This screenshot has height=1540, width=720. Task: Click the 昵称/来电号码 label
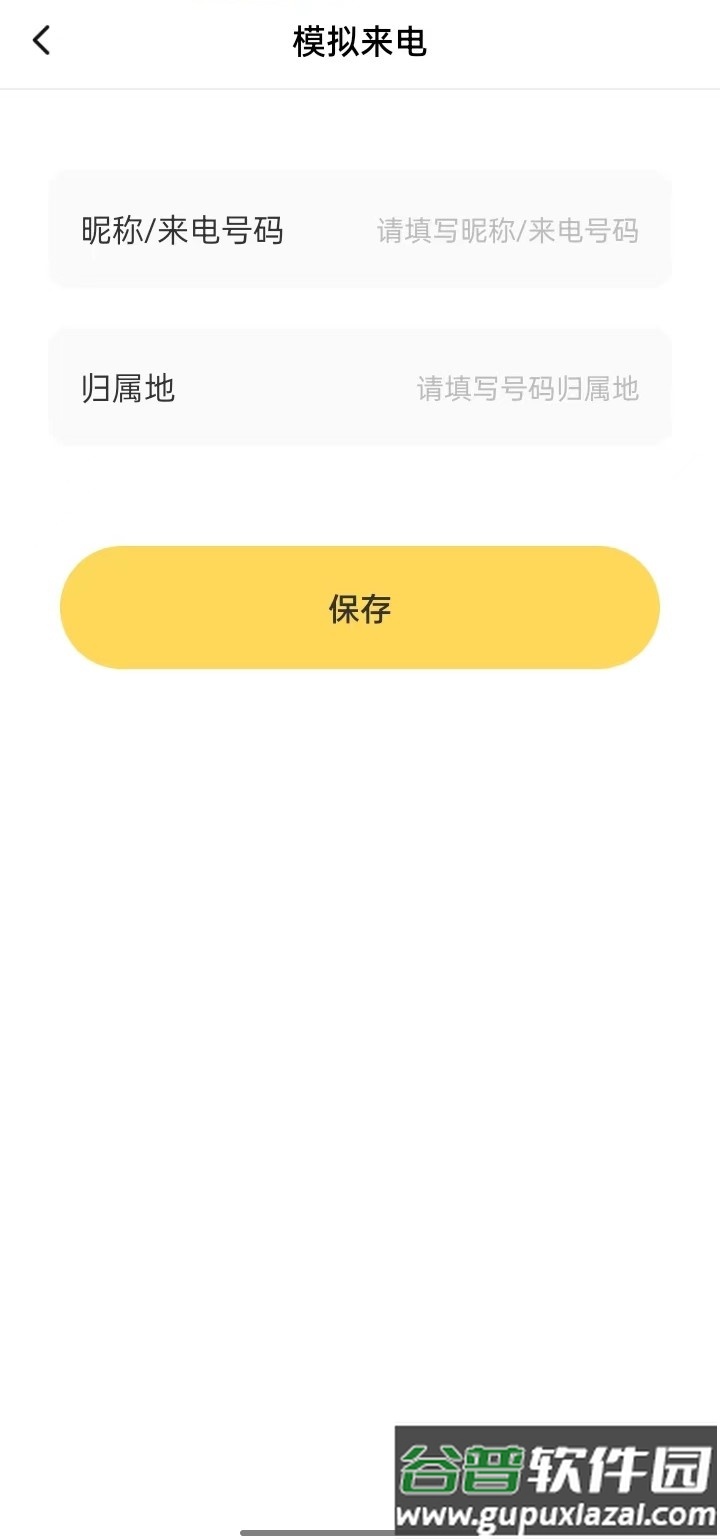point(182,230)
